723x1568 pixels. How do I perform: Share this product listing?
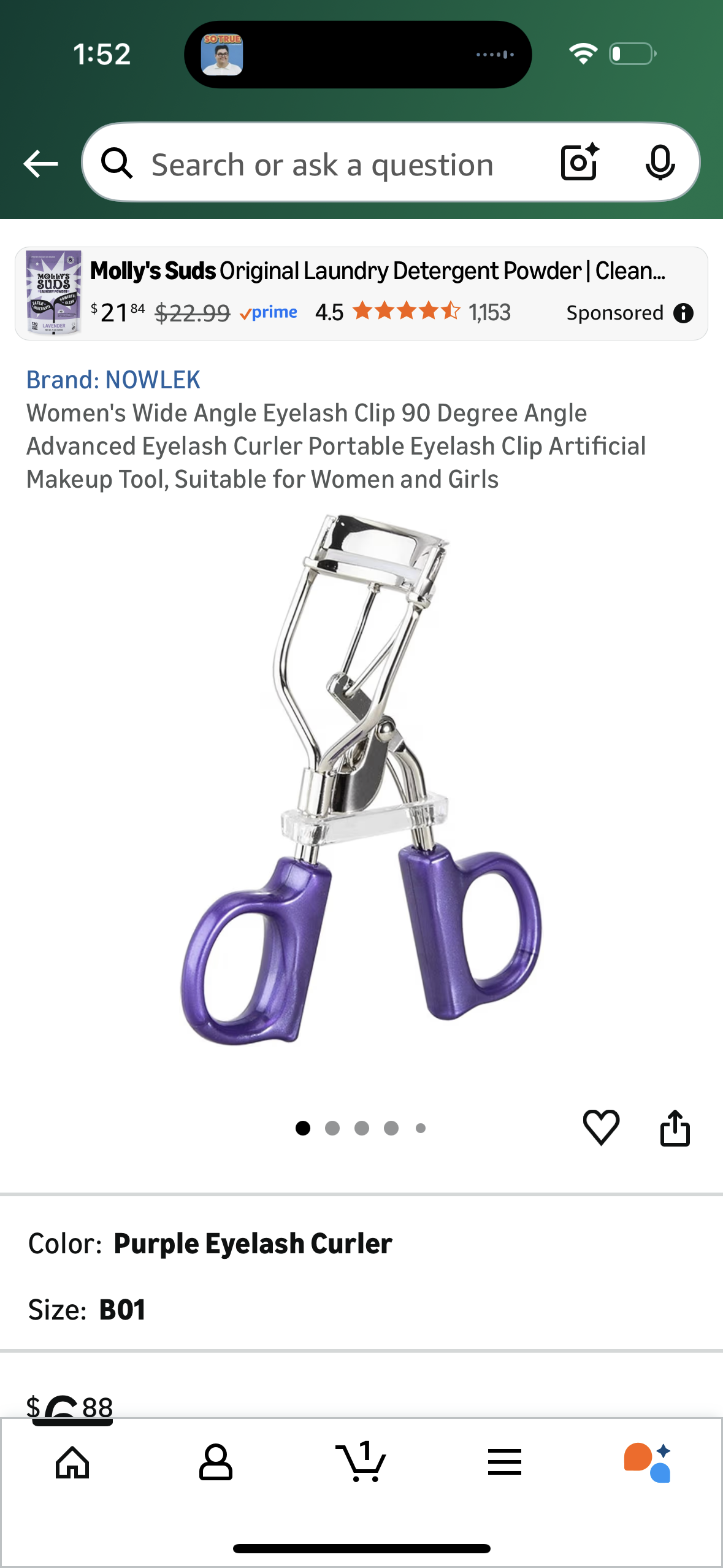(675, 1128)
